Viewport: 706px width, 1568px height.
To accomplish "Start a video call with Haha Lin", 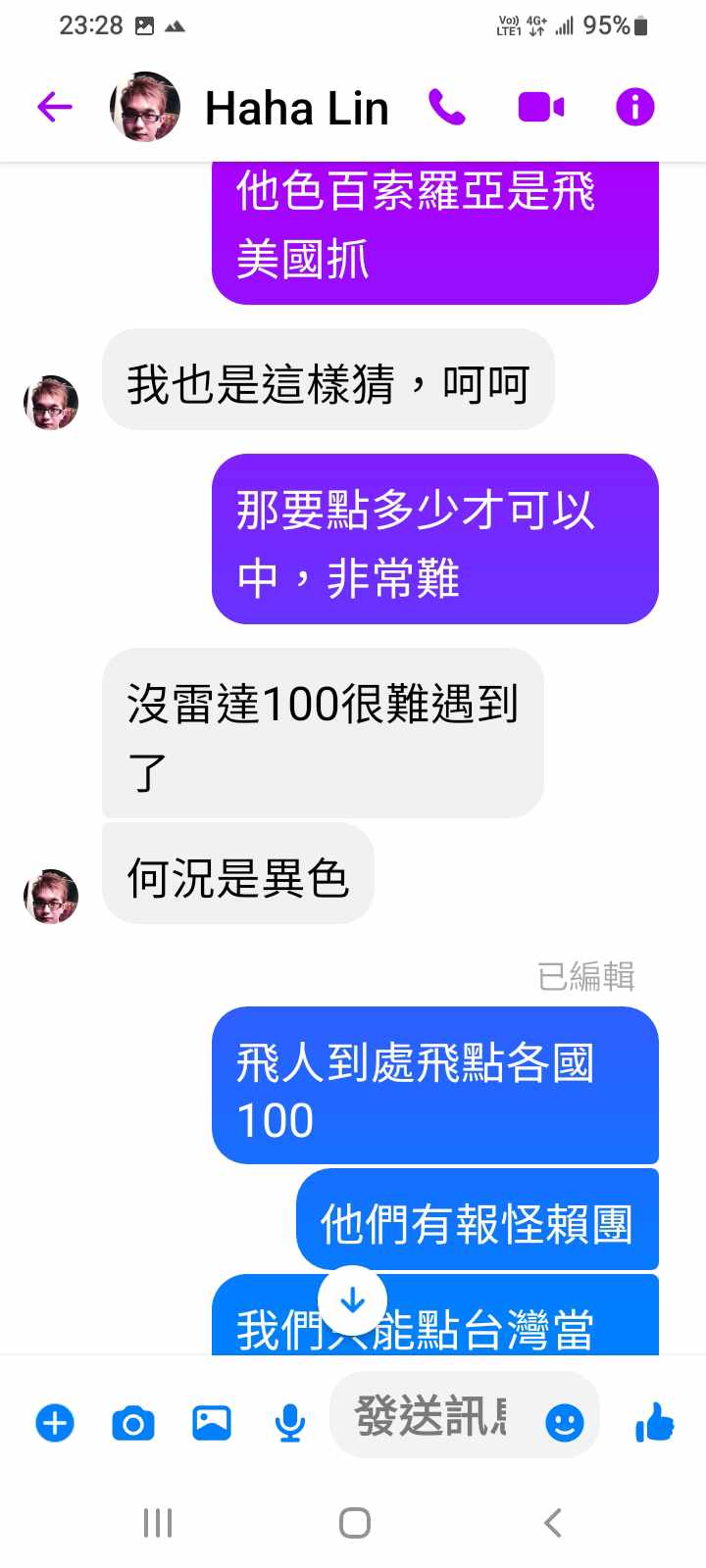I will point(541,107).
